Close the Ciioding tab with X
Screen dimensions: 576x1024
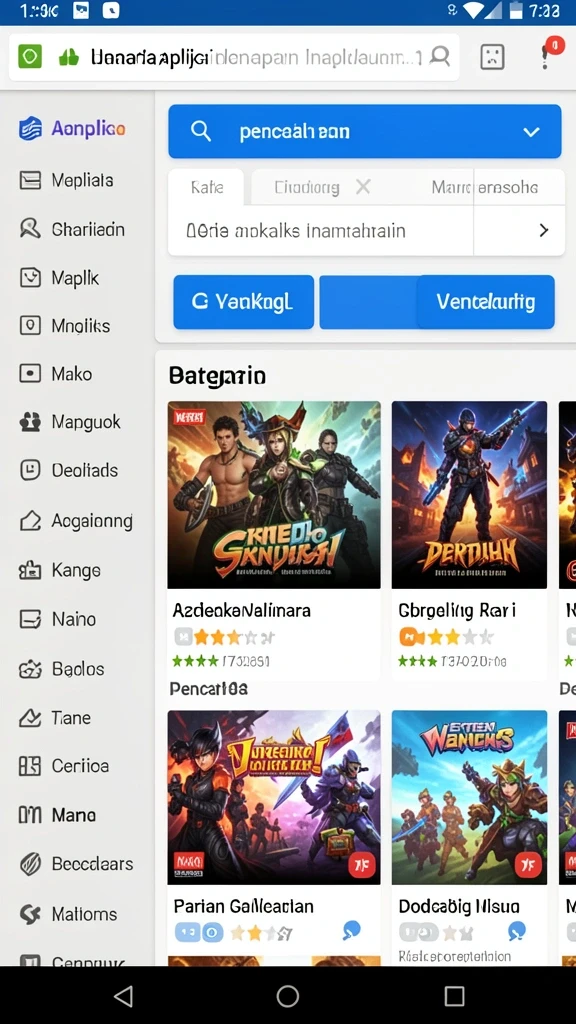[363, 187]
